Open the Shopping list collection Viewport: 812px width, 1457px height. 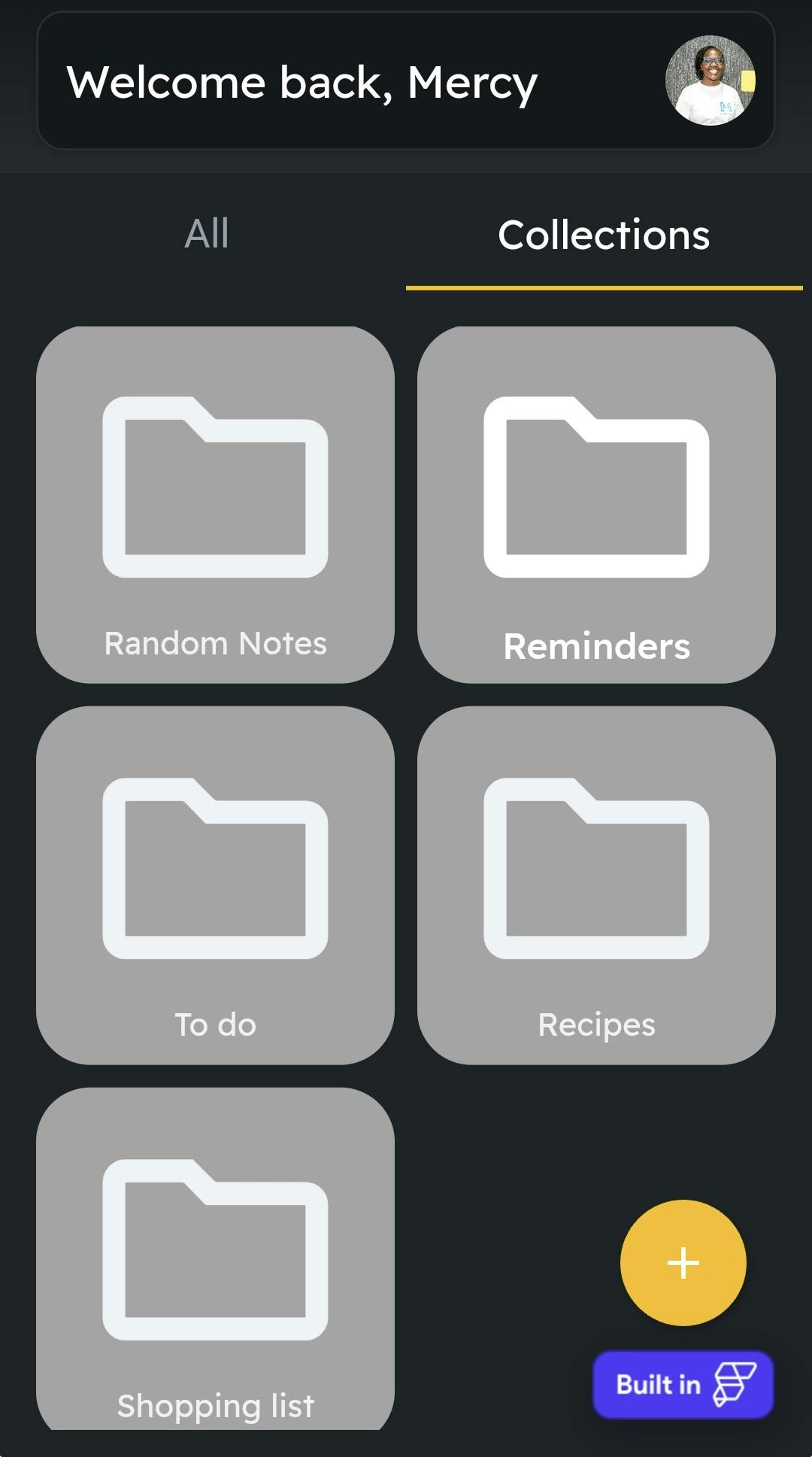tap(215, 1258)
